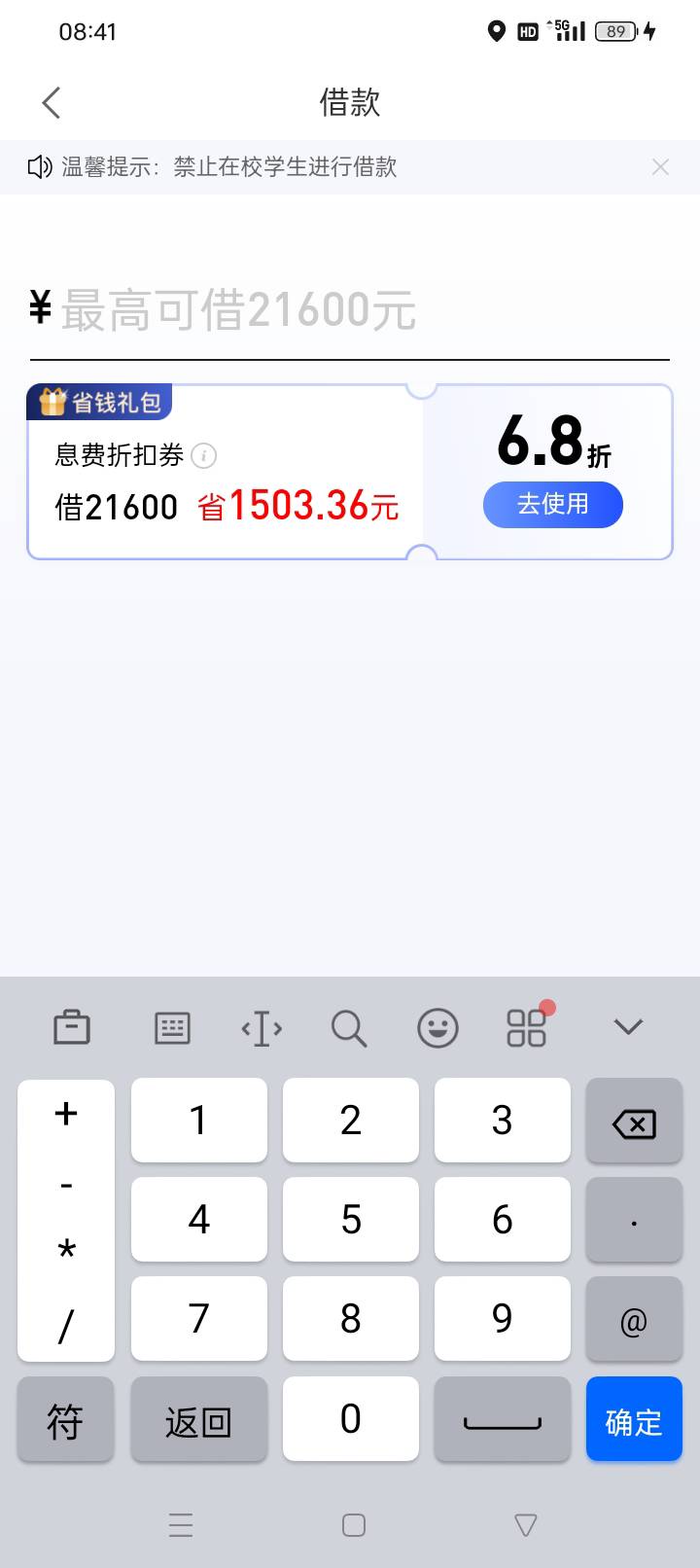Go back from the 借款 page
Screen dimensions: 700x1568
52,102
